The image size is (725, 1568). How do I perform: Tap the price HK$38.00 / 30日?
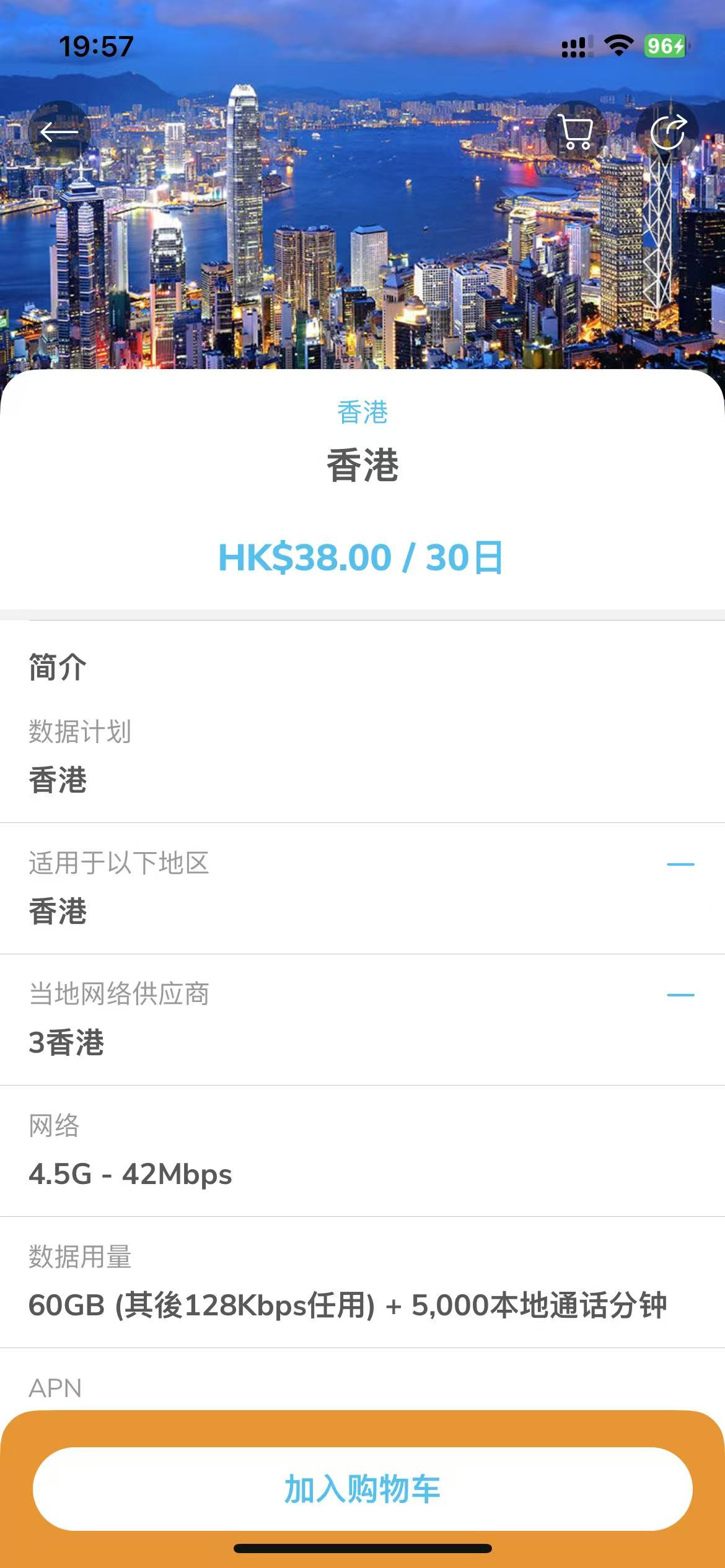click(362, 558)
